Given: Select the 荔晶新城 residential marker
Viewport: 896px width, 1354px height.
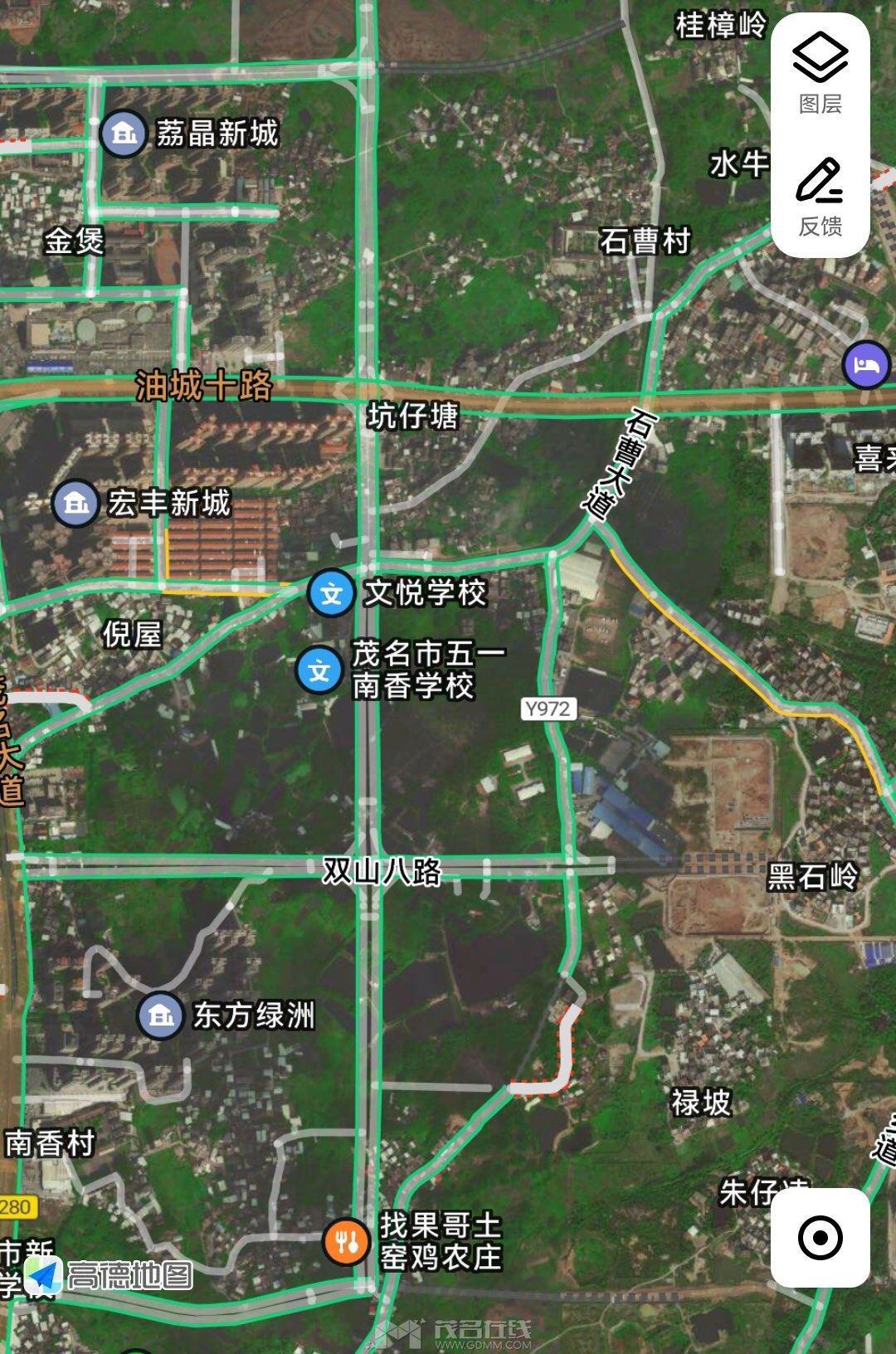Looking at the screenshot, I should tap(124, 133).
